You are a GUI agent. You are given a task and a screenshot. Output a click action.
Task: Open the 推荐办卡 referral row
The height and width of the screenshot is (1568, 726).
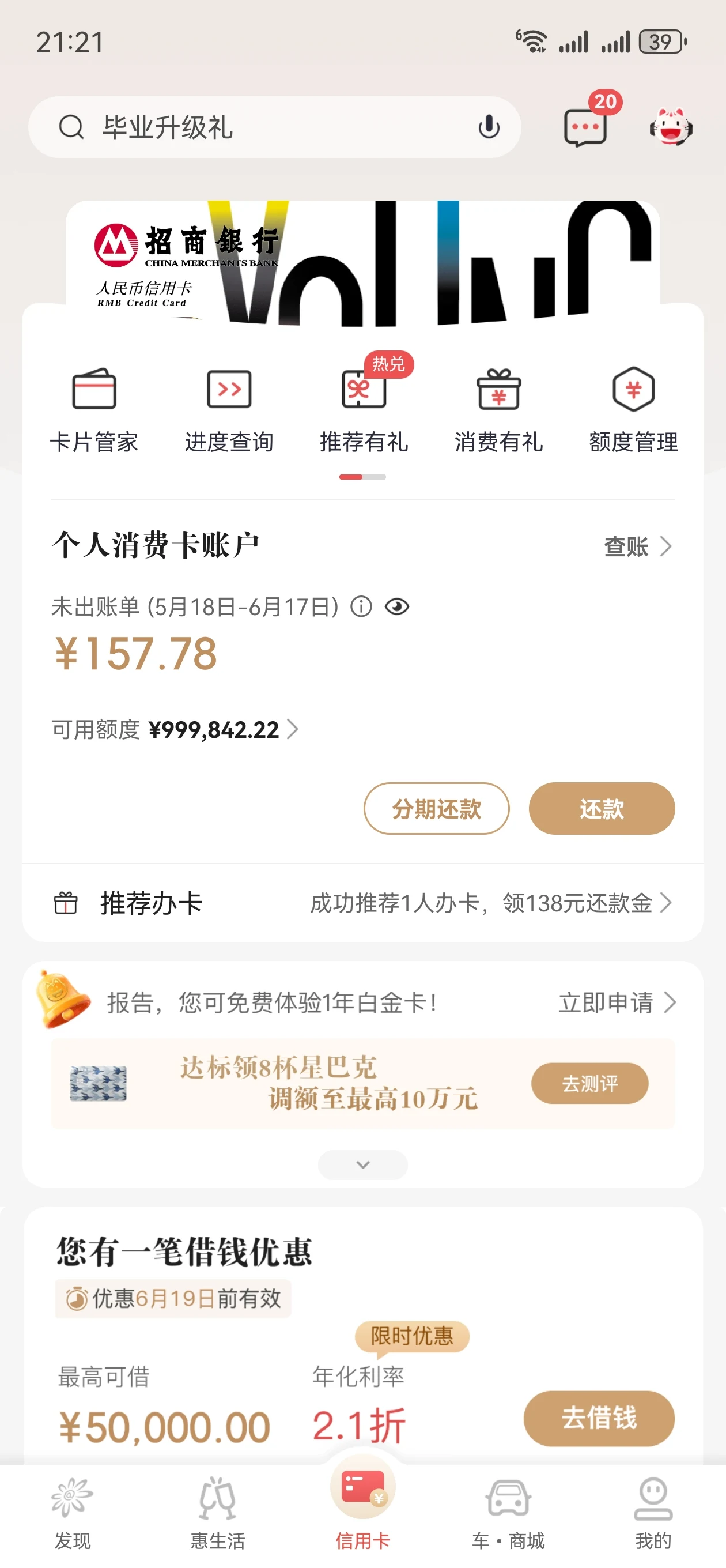click(362, 903)
